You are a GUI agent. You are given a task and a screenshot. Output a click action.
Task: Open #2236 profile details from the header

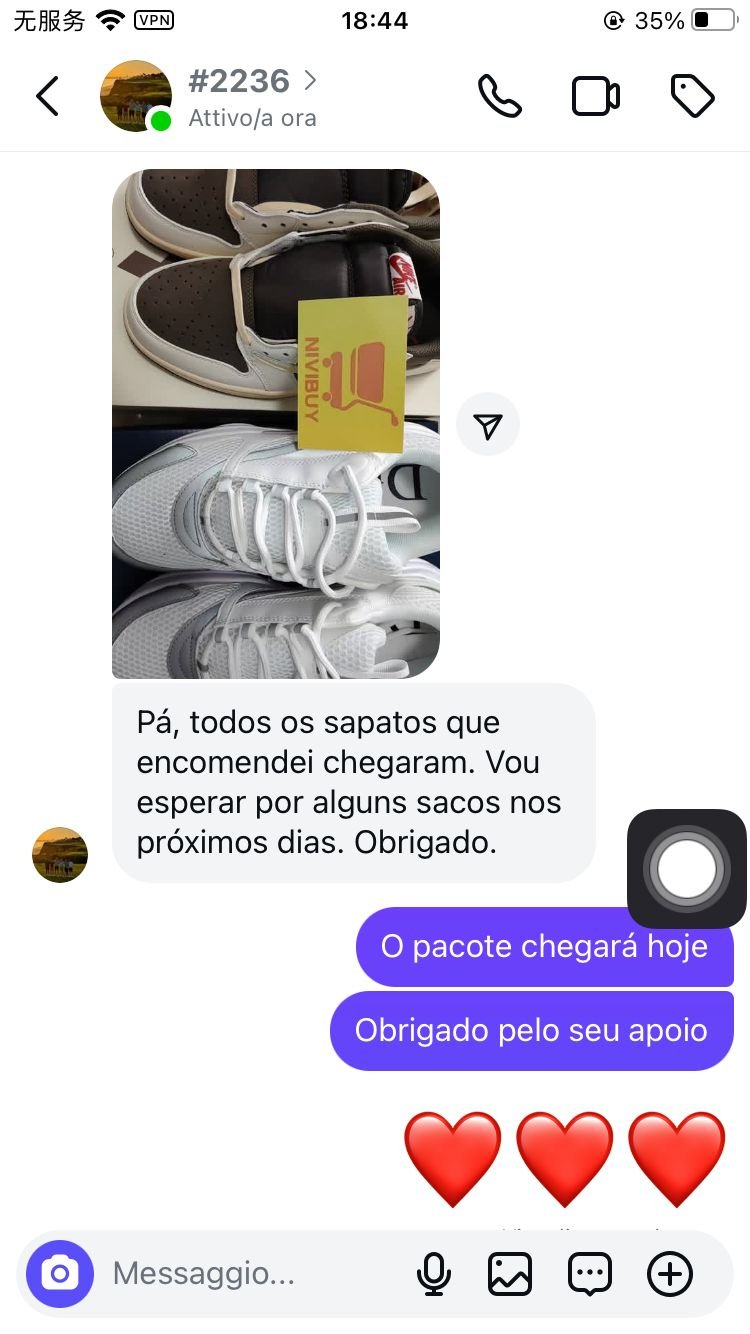[240, 82]
